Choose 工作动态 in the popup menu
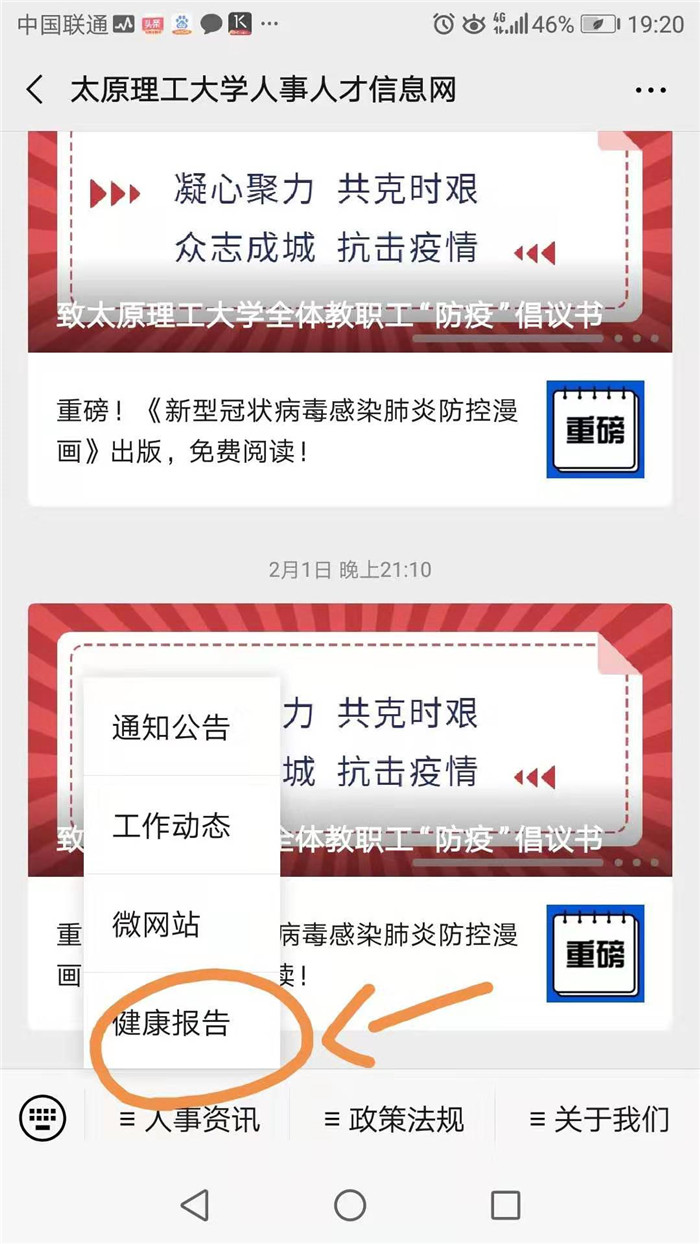Screen dimensions: 700x1244 (171, 826)
